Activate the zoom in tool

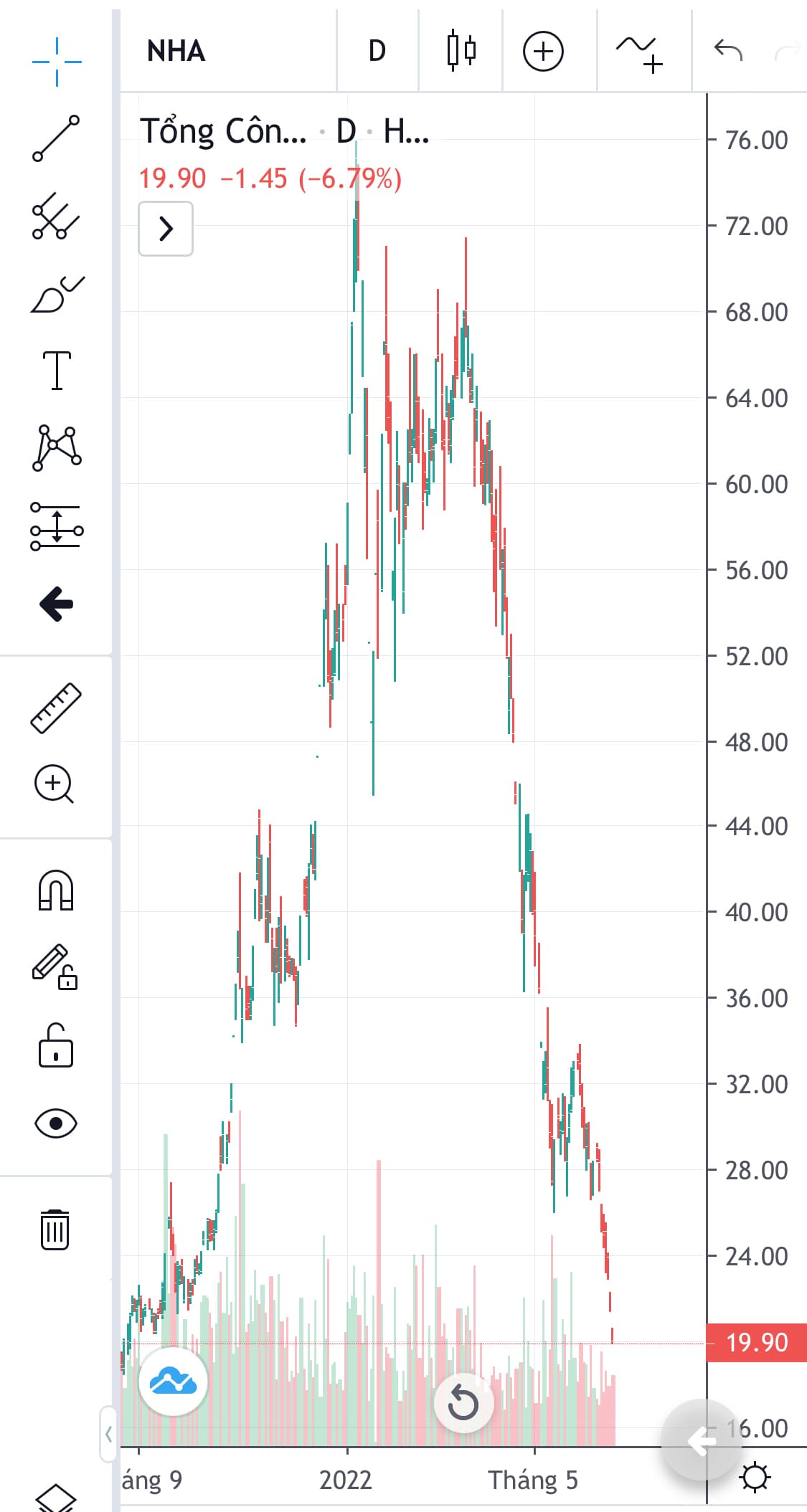pyautogui.click(x=55, y=784)
